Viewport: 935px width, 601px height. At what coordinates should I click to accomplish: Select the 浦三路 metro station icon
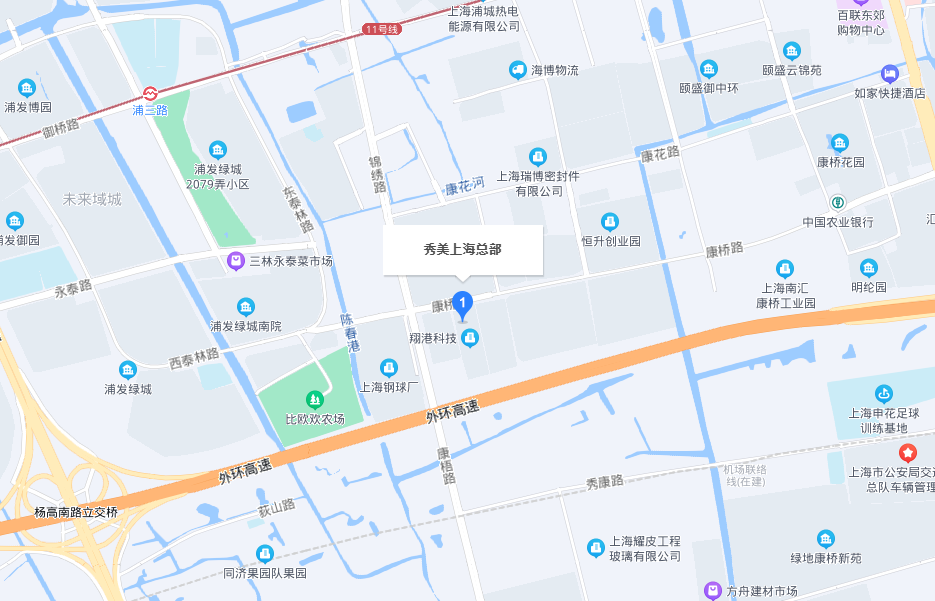tap(150, 93)
